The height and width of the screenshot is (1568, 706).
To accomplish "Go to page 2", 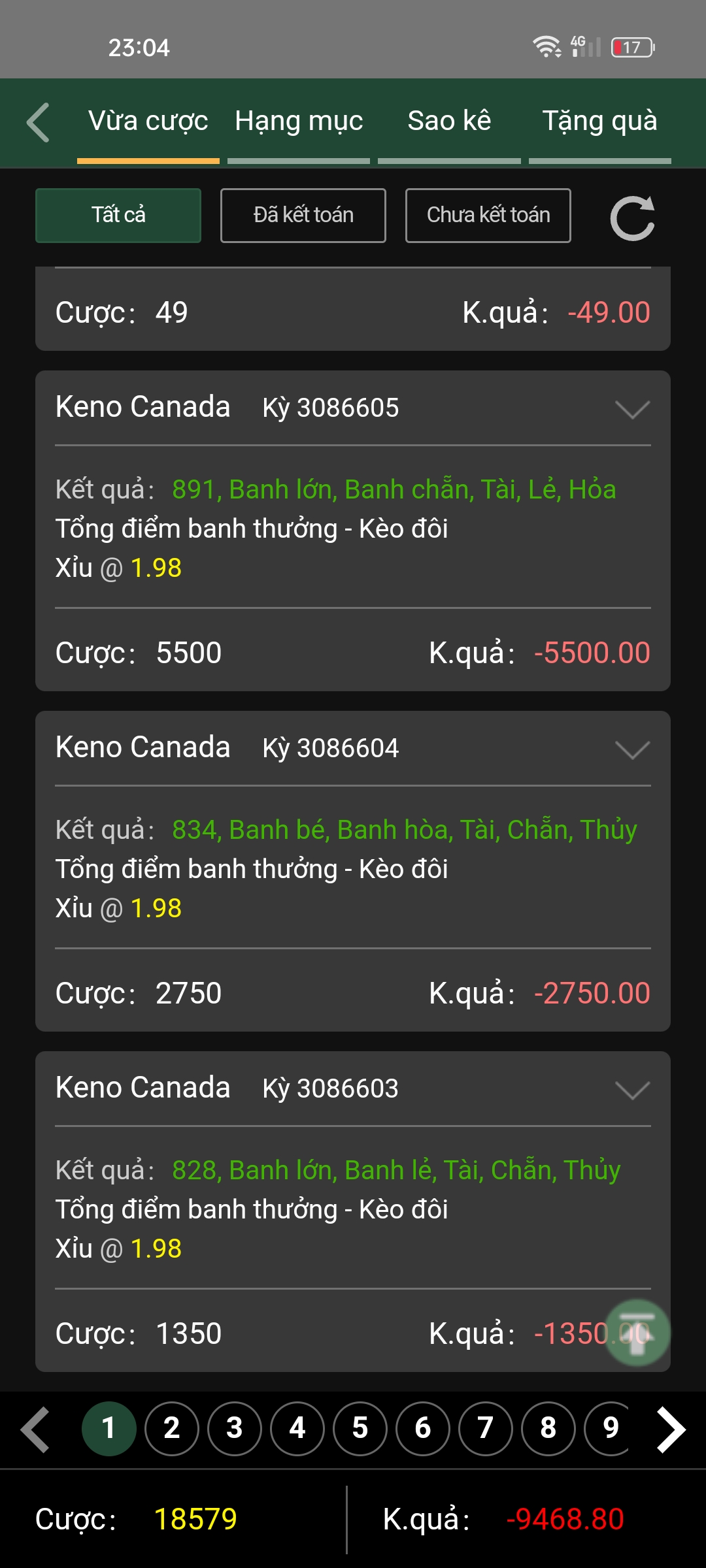I will [x=172, y=1429].
